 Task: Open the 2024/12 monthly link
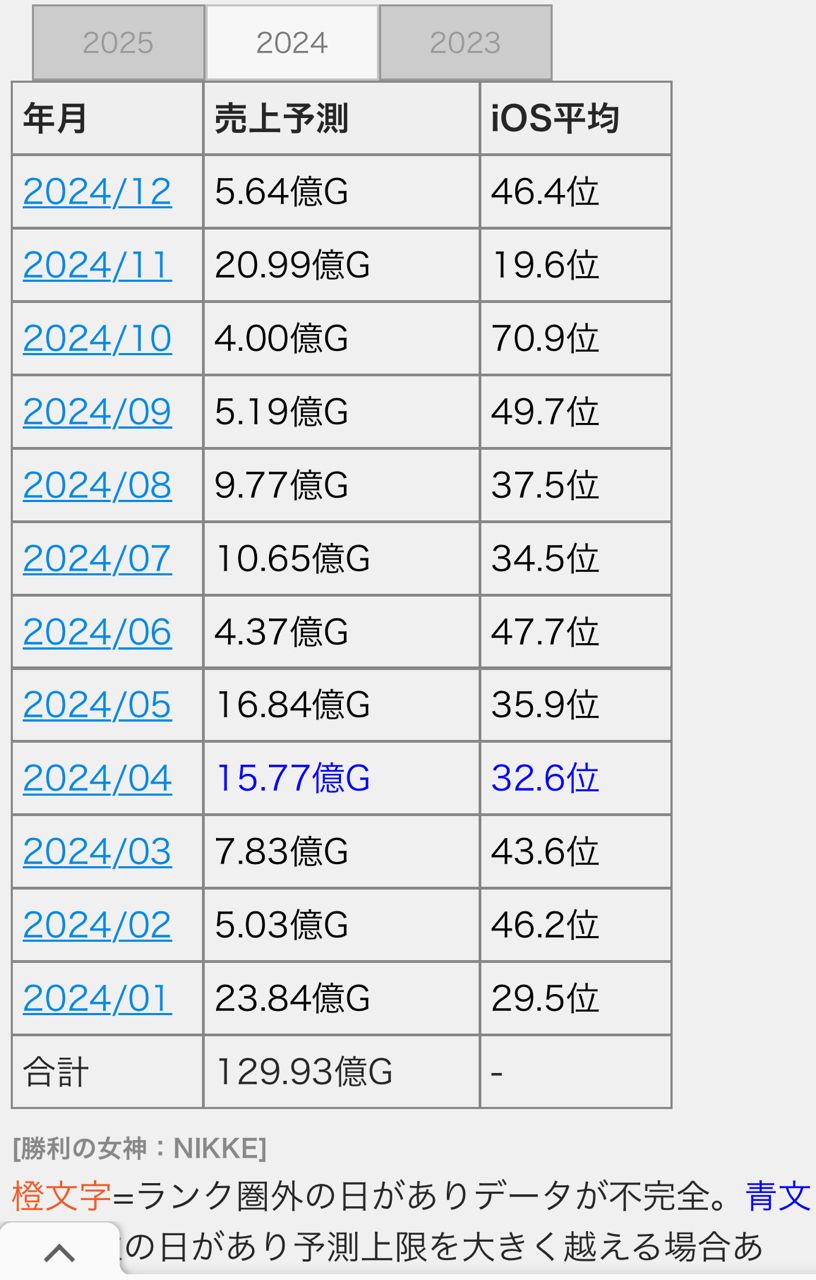pos(97,192)
